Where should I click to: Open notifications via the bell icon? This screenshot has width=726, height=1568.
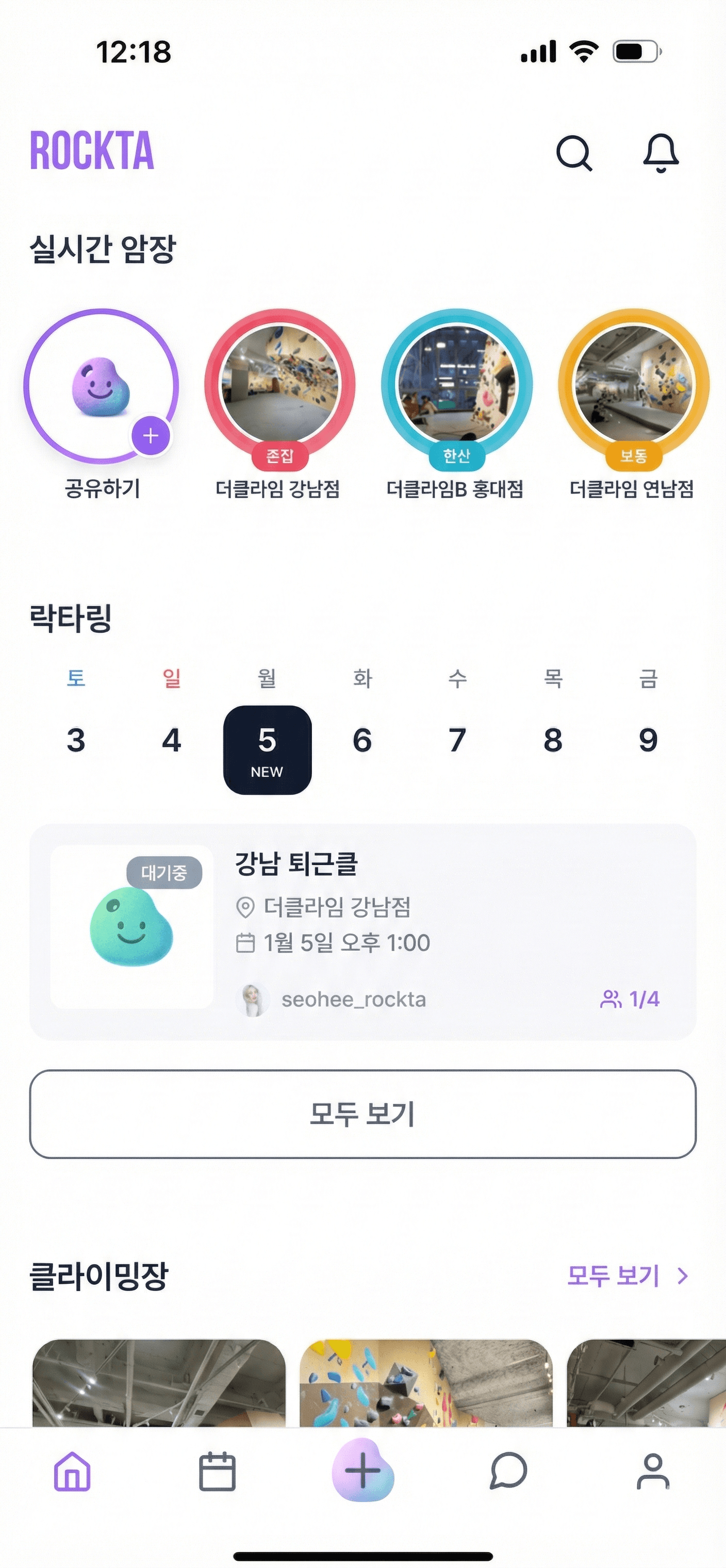(x=662, y=153)
